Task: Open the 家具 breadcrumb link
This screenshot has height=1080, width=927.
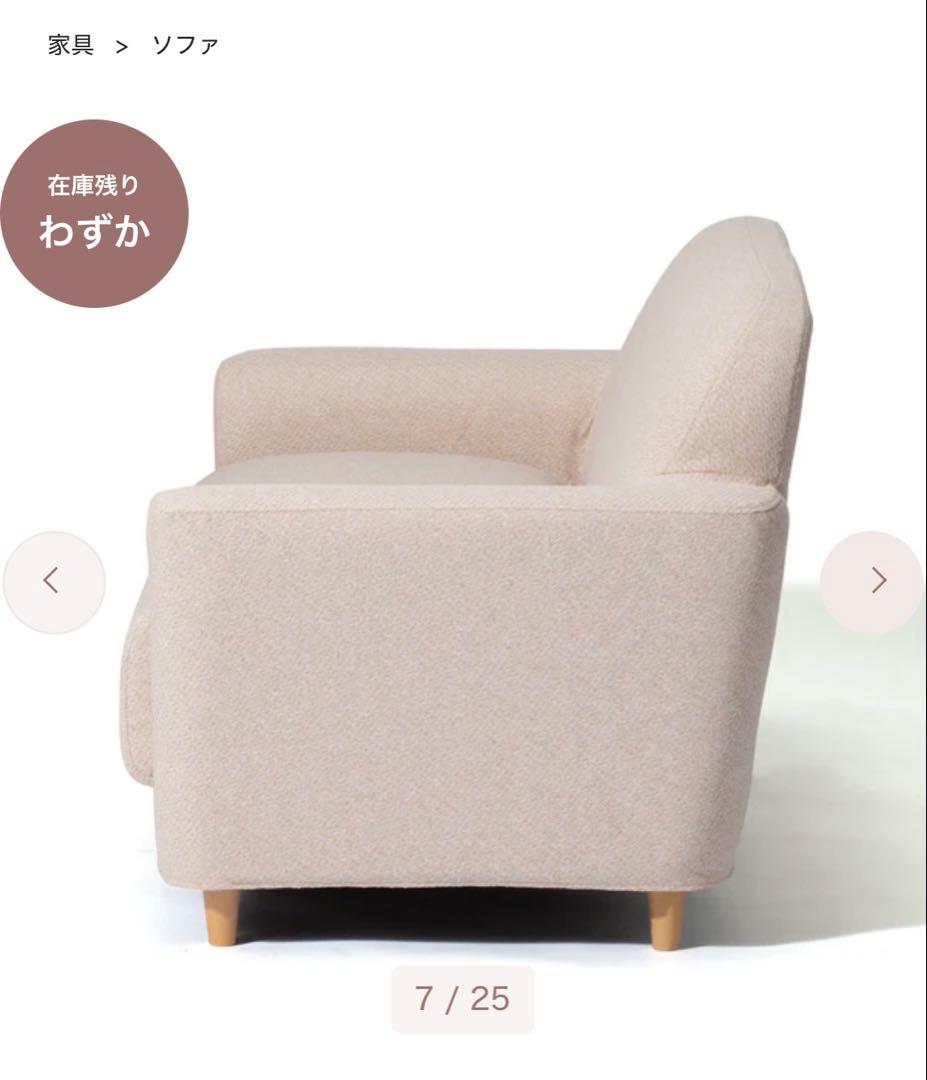Action: pos(71,45)
